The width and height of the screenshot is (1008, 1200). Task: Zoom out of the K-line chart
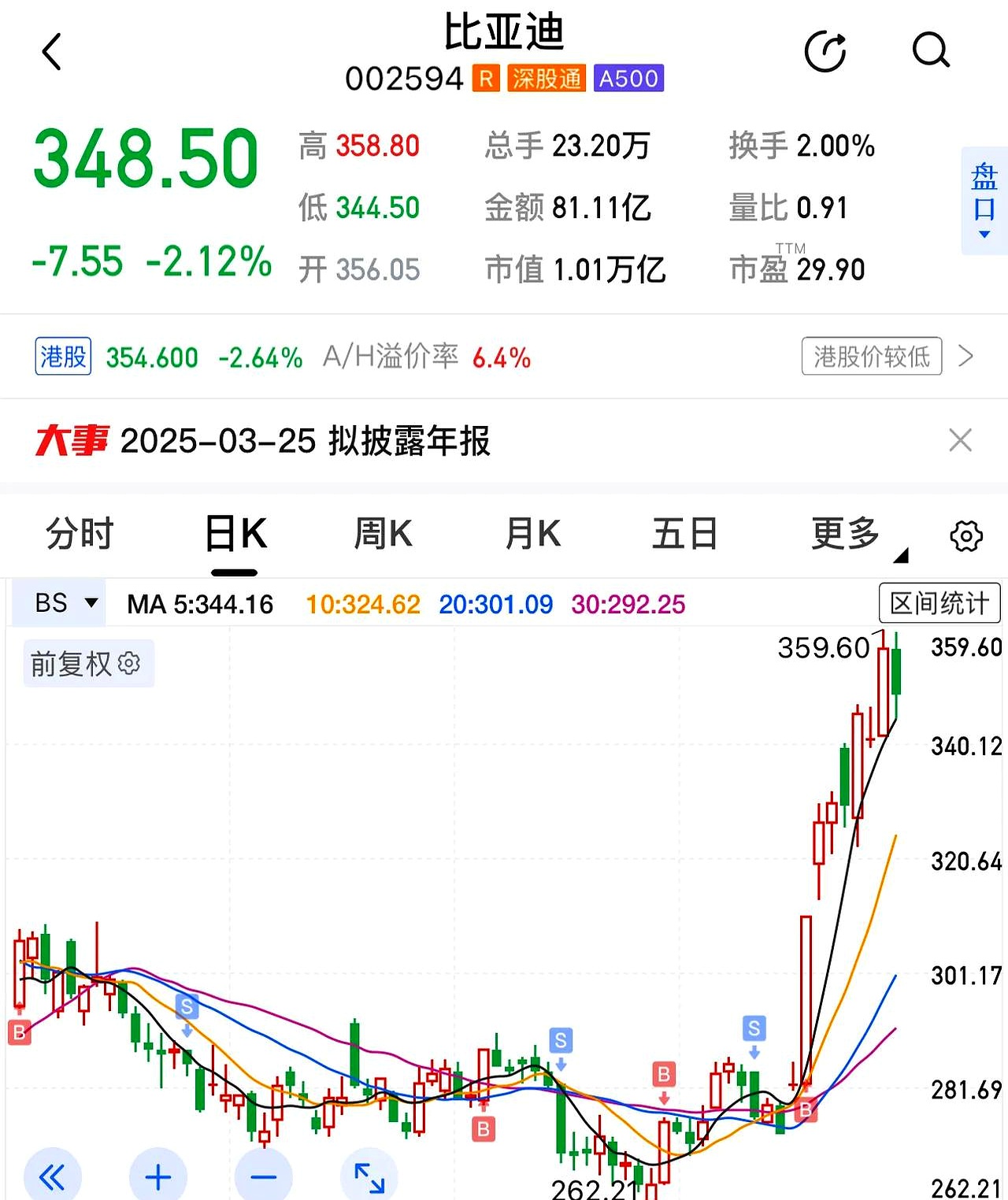(263, 1176)
